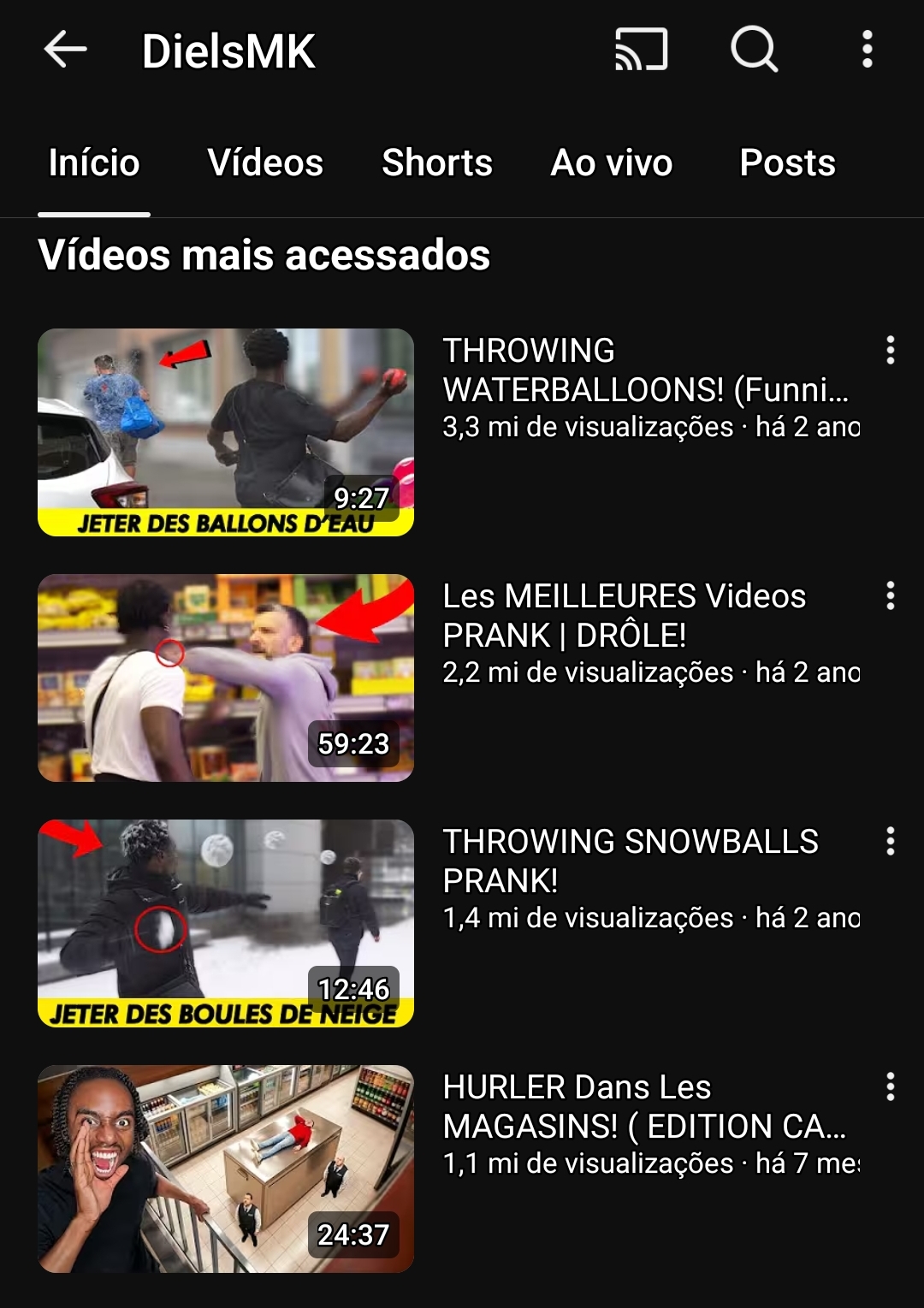The image size is (924, 1308).
Task: Select the Início tab
Action: click(x=94, y=163)
